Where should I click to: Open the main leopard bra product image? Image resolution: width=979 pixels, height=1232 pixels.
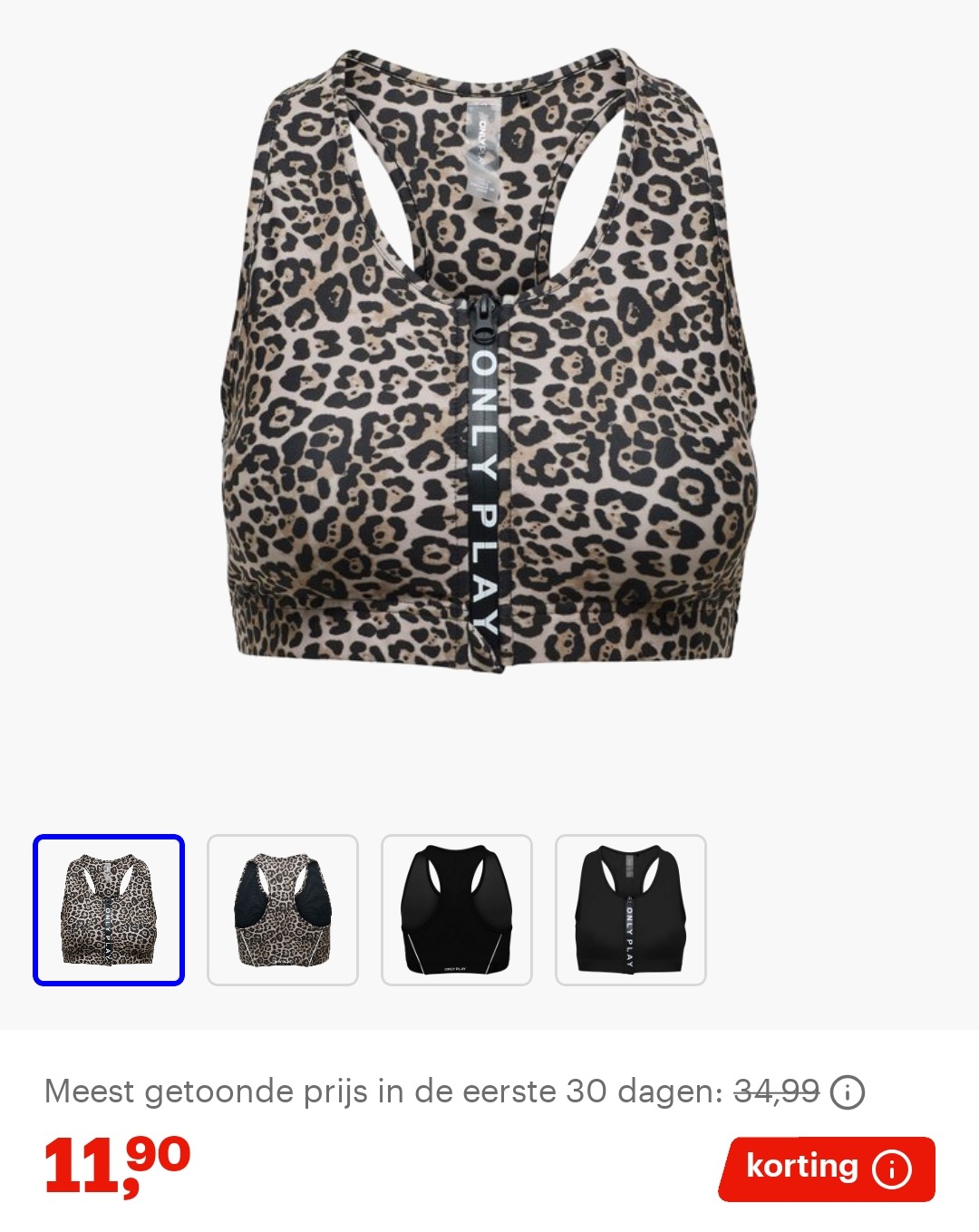point(489,363)
